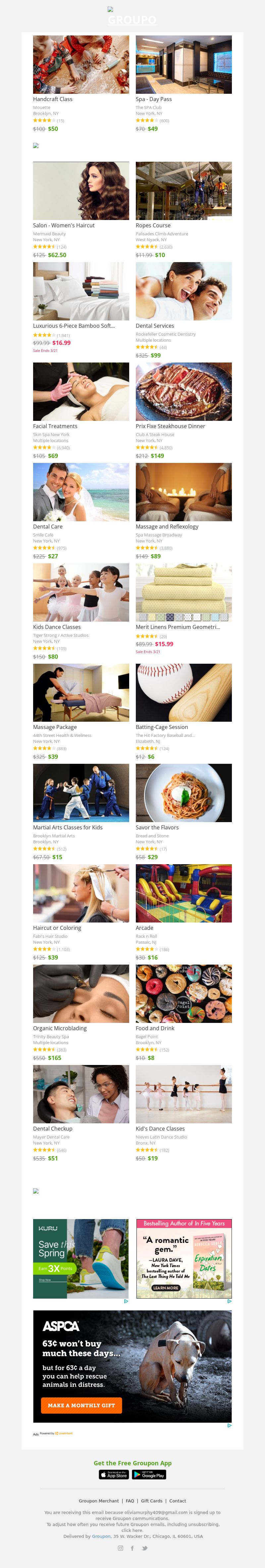Get the app on Google Play
Screen dimensions: 265x1568
point(149,1475)
